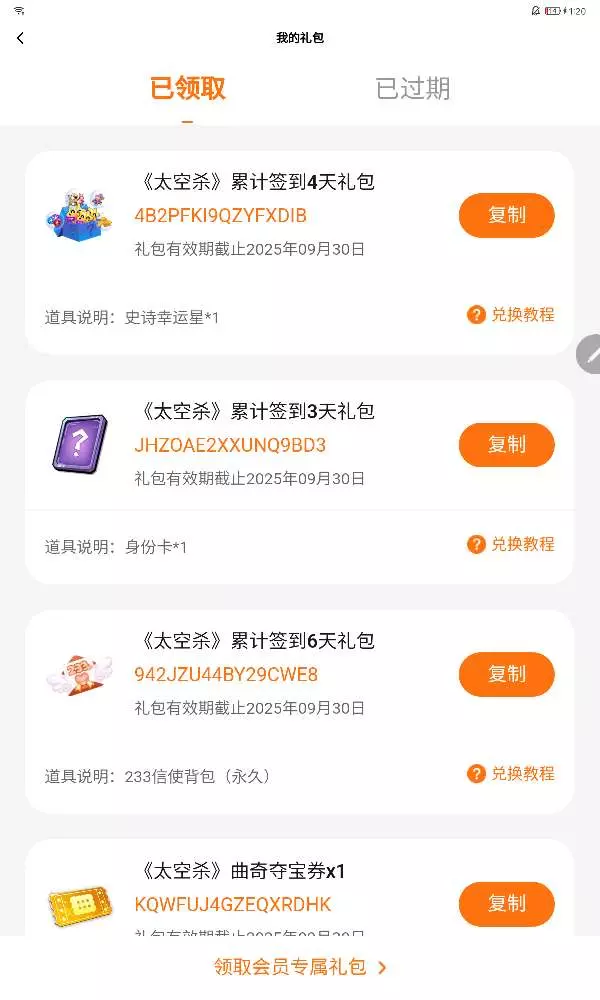Viewport: 600px width, 1000px height.
Task: Copy the 曲奇夺宝券x1 gift code
Action: [506, 904]
